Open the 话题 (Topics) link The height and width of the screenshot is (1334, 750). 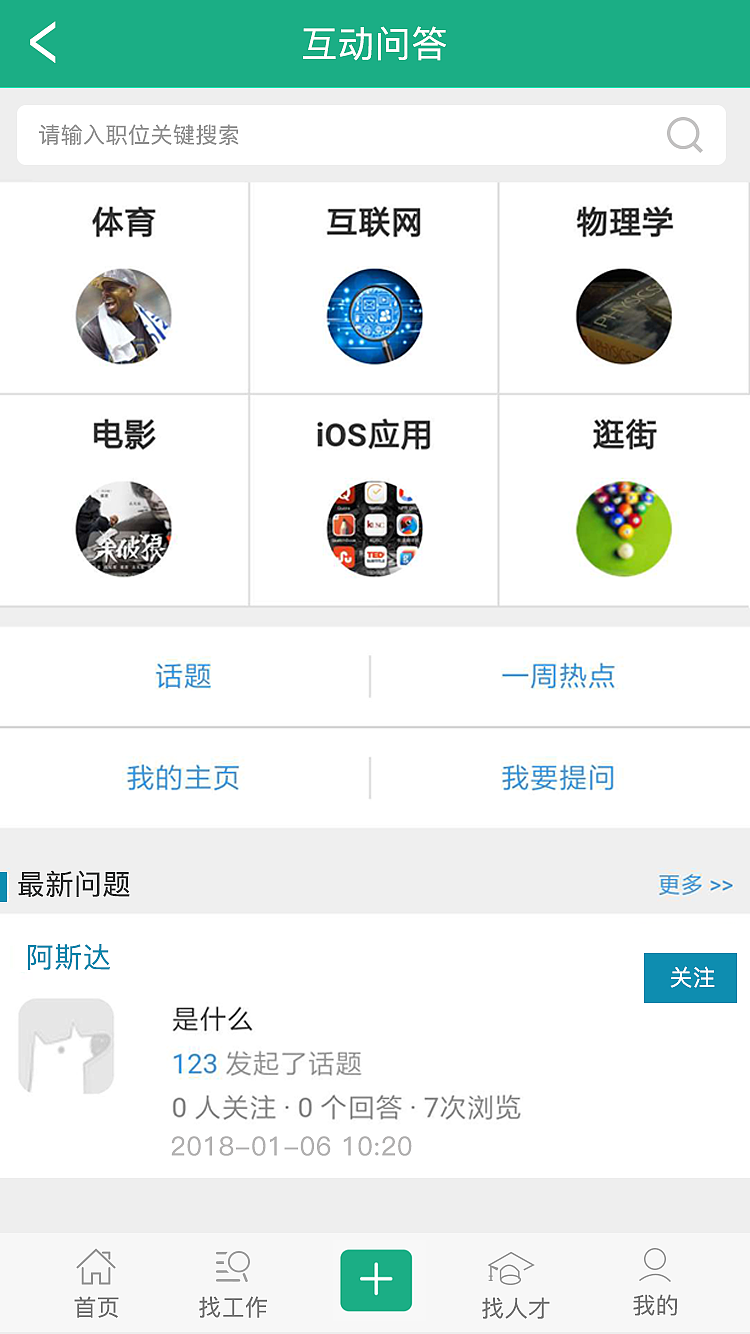[x=183, y=676]
